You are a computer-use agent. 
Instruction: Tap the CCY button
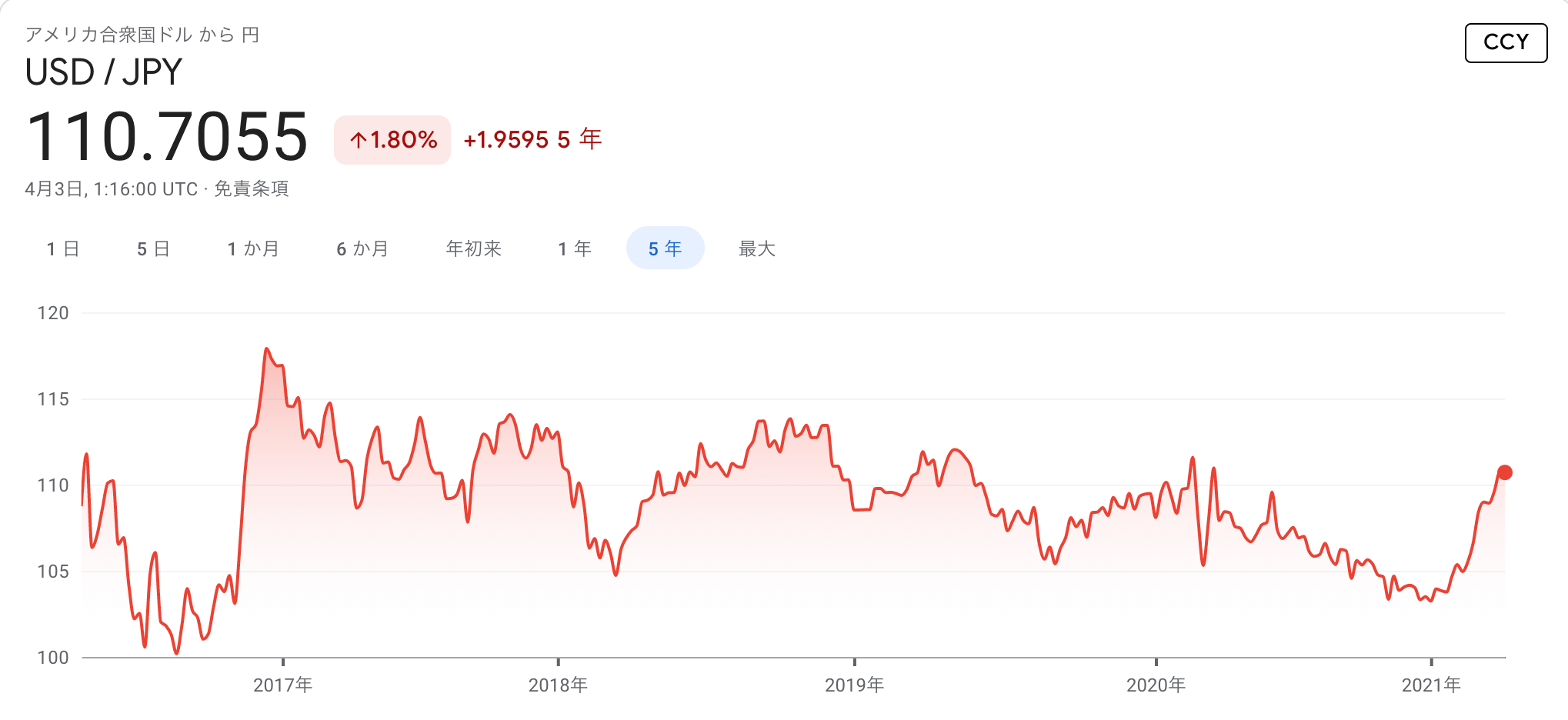click(x=1506, y=42)
